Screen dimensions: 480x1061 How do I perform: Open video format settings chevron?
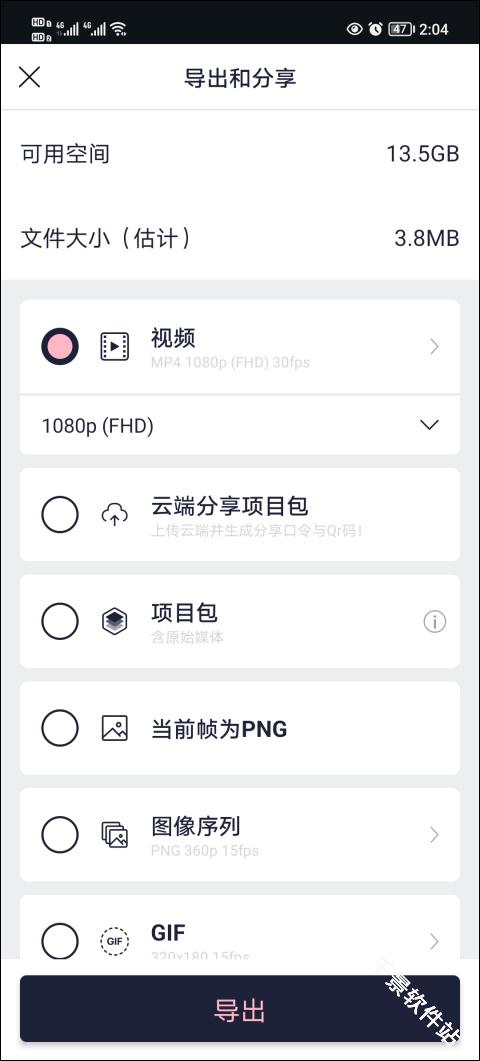point(435,346)
